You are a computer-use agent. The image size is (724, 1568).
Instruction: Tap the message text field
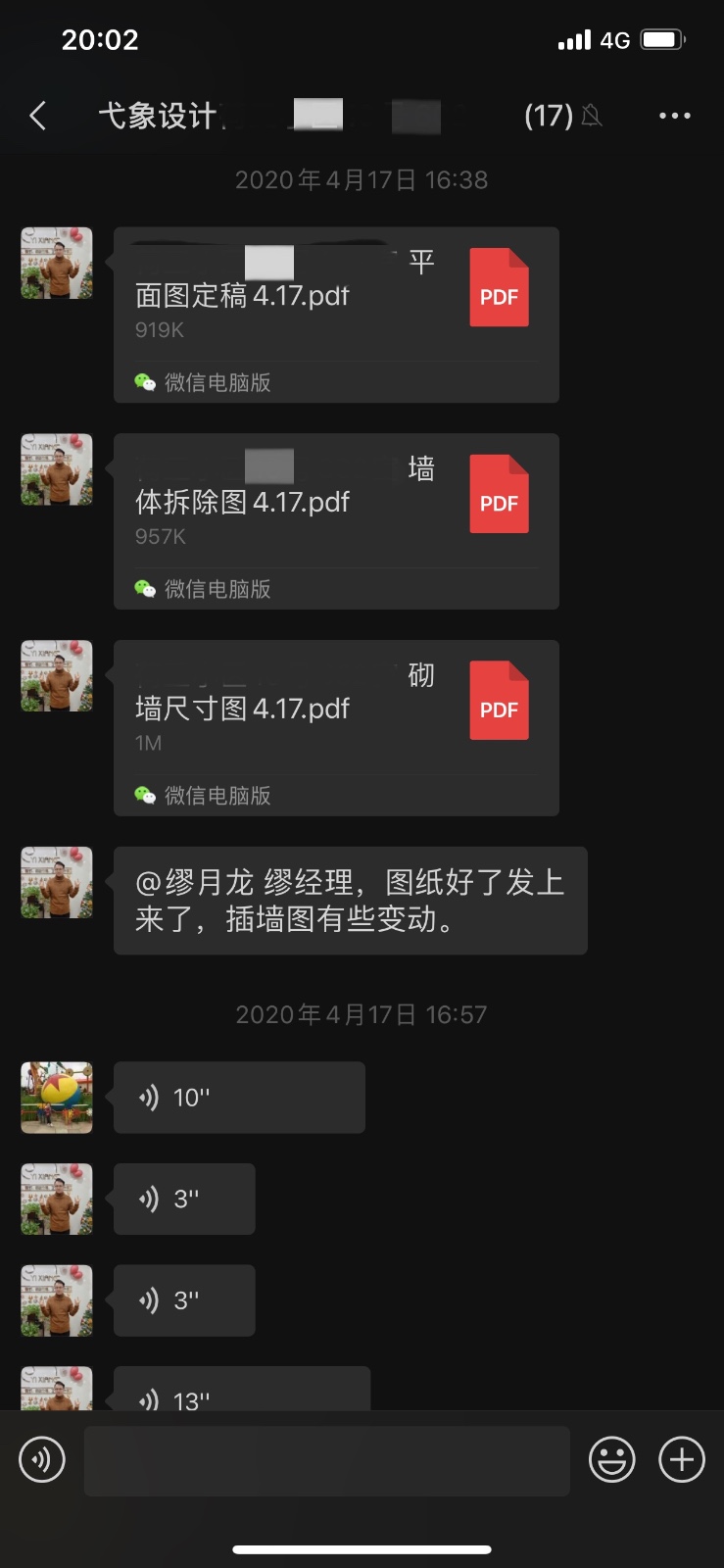click(x=326, y=1460)
